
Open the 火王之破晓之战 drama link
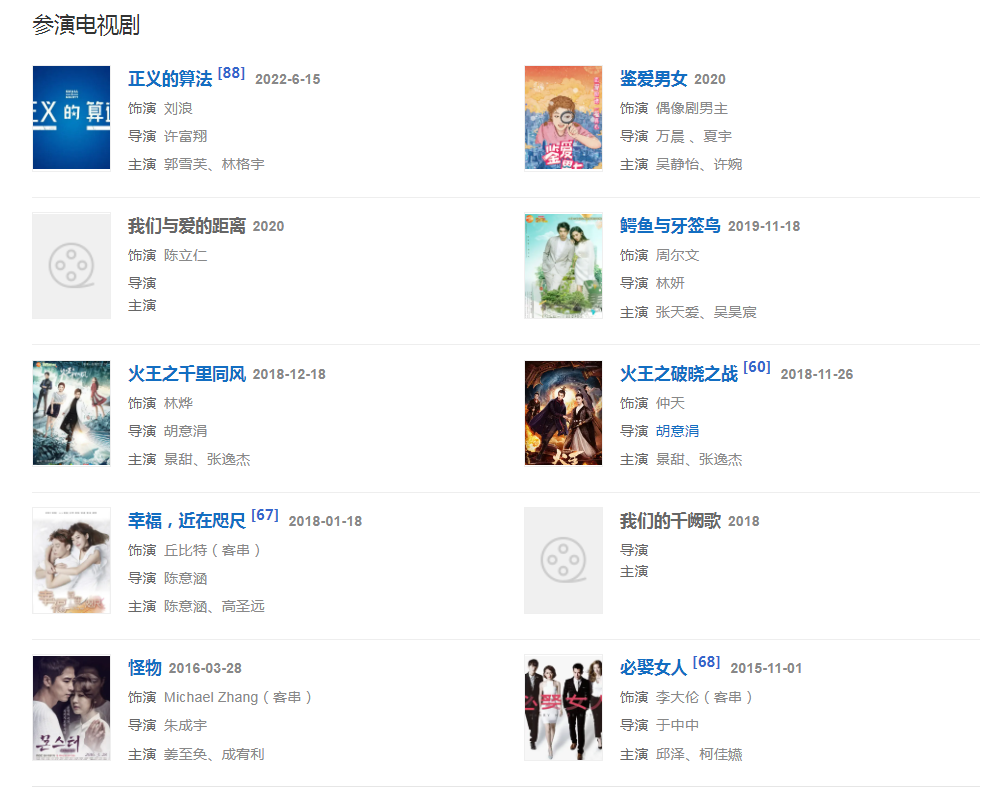tap(678, 374)
